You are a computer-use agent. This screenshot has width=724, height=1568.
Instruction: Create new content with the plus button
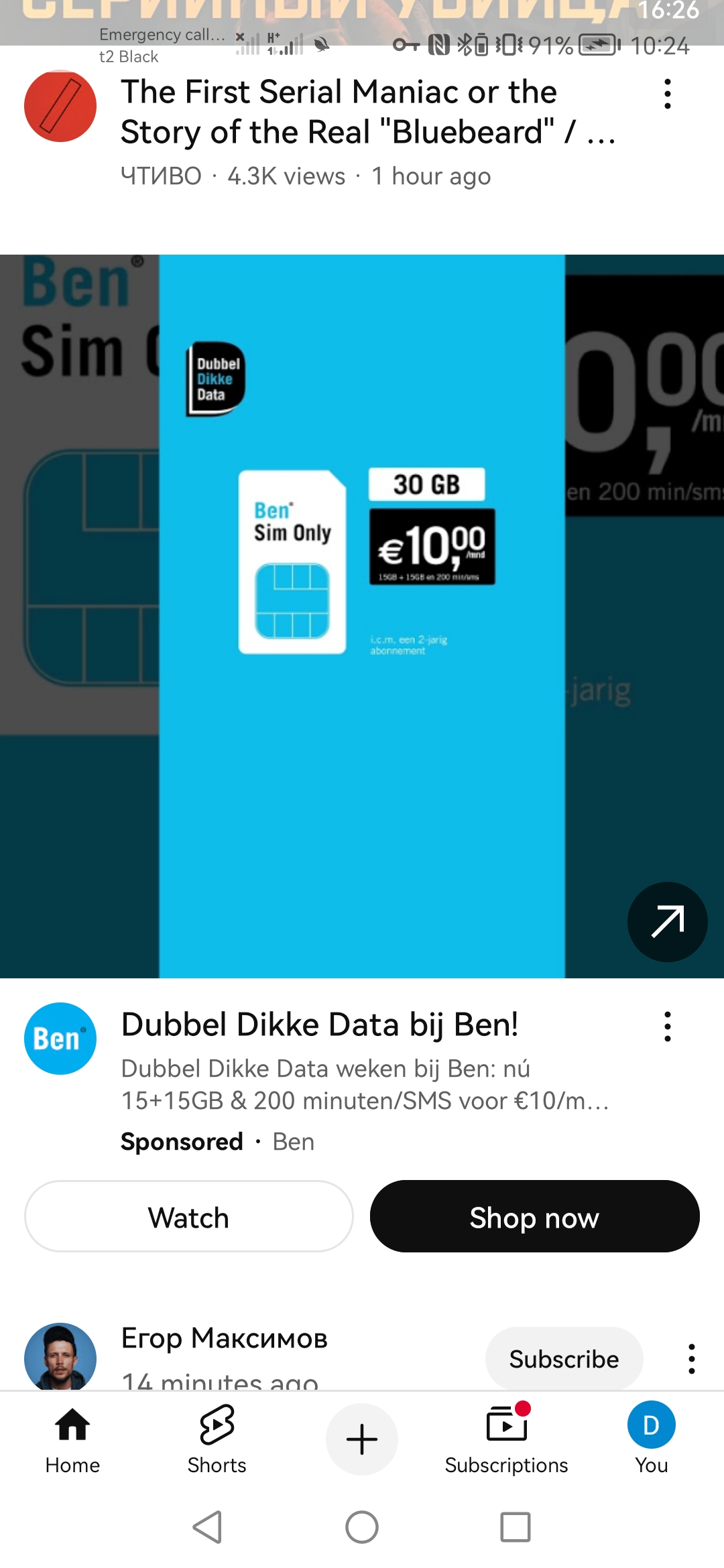tap(362, 1439)
